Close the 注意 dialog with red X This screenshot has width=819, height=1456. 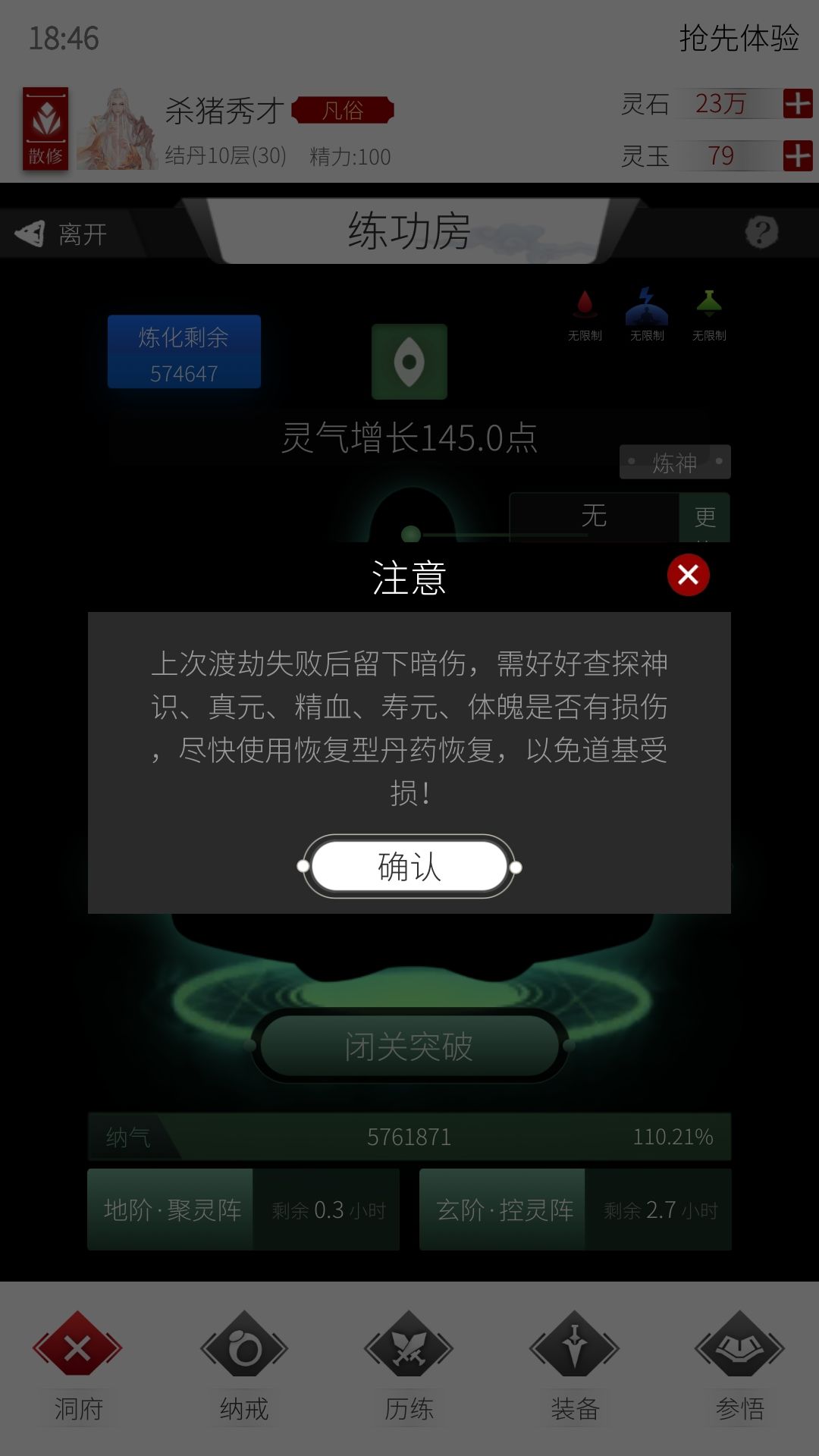[x=689, y=575]
